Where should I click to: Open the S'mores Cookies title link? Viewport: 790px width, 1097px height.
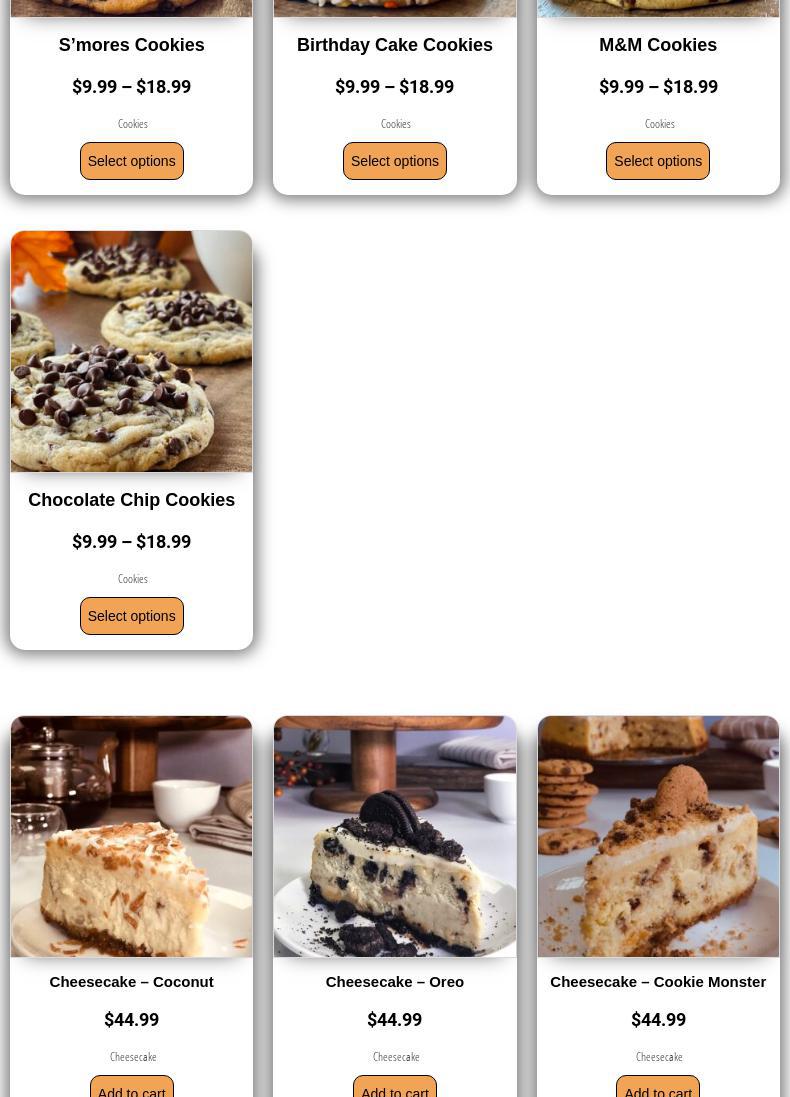[x=131, y=45]
